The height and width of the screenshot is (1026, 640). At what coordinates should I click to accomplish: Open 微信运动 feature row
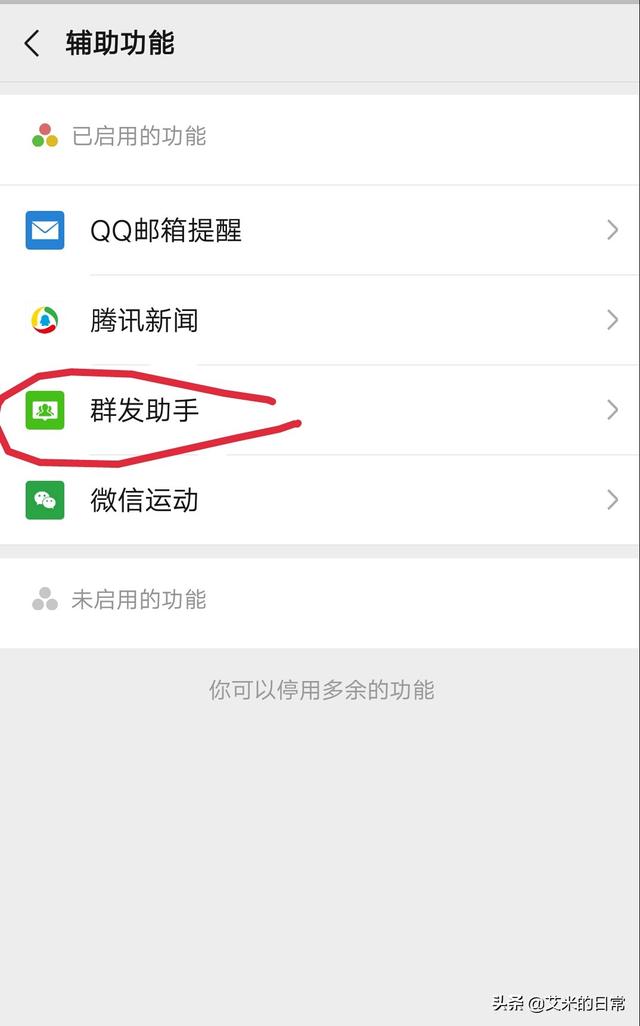click(320, 500)
